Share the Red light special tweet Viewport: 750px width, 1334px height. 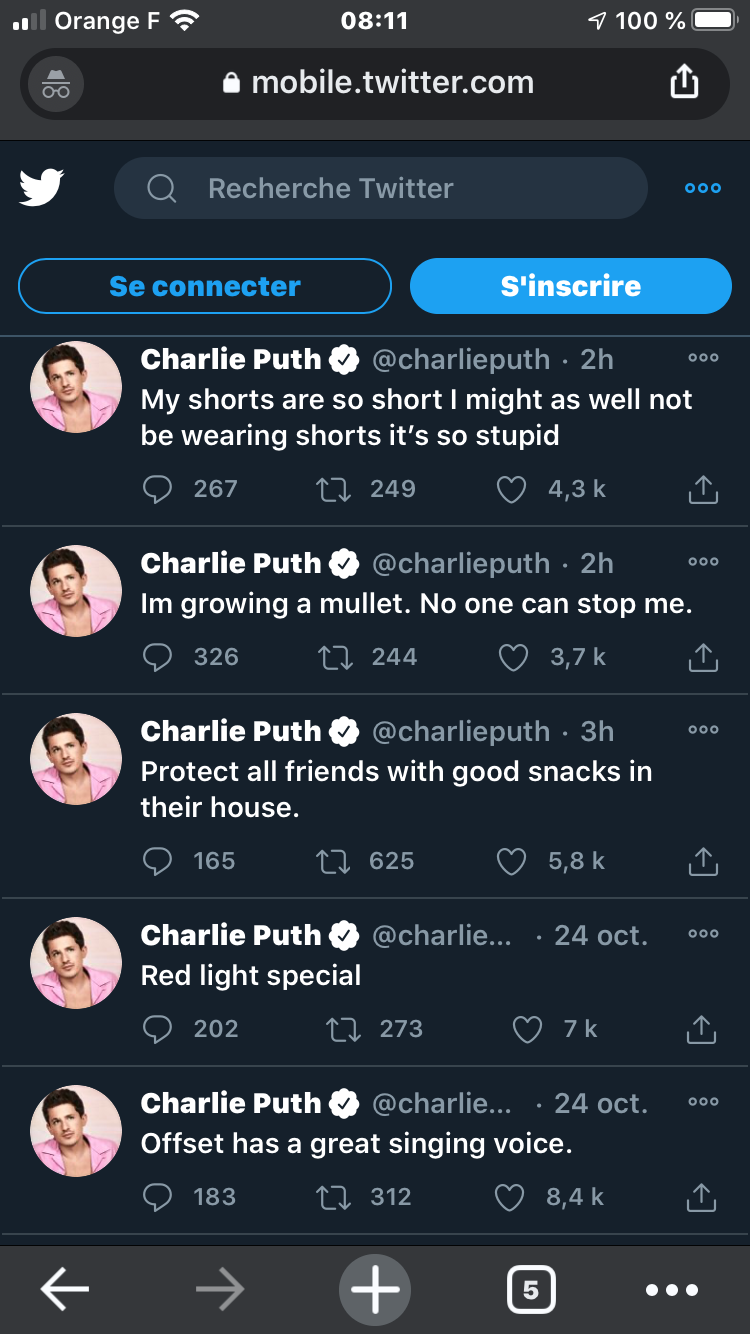pyautogui.click(x=703, y=1029)
